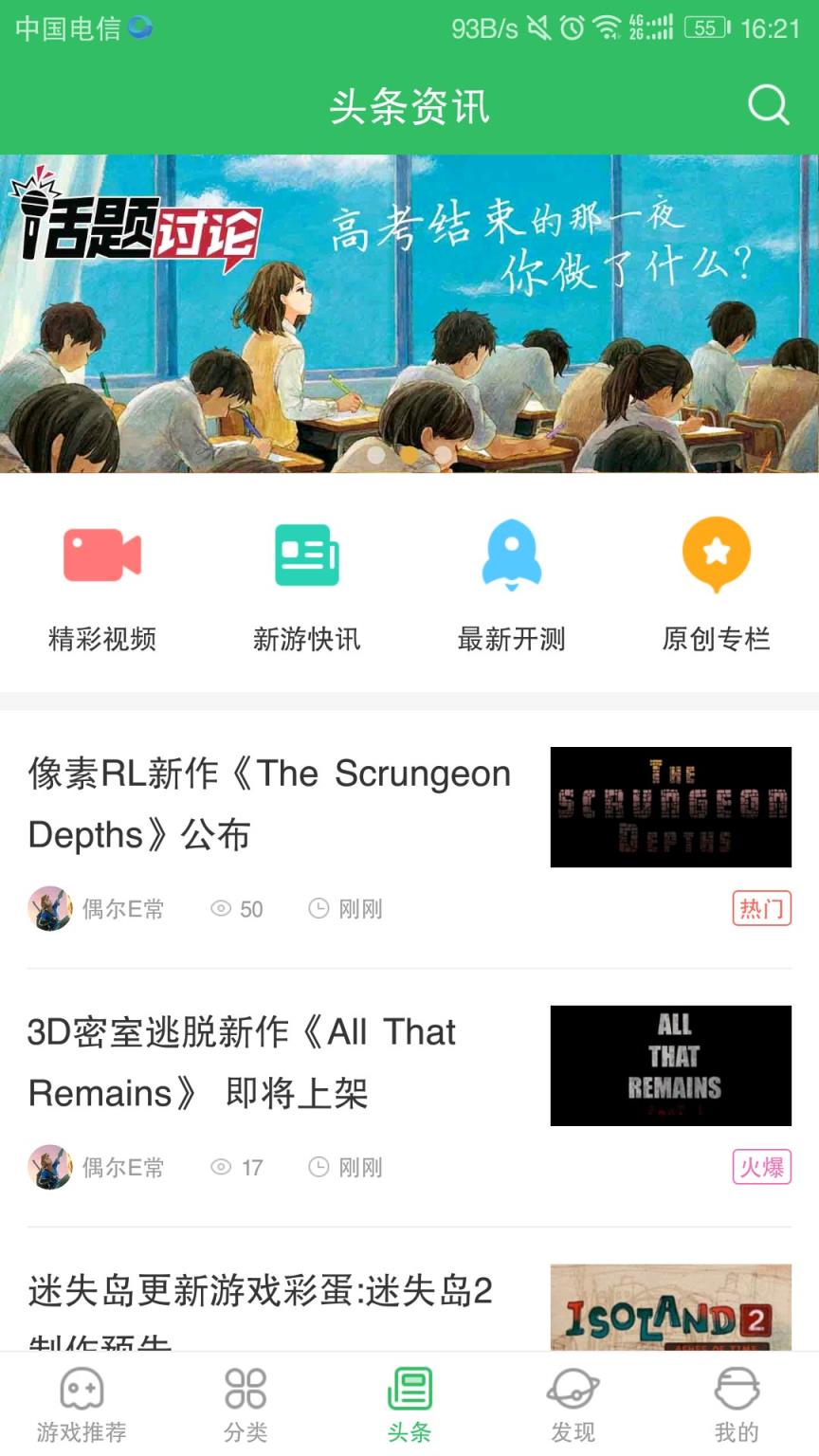The image size is (819, 1456).
Task: Tap the 最新开测 rocket icon
Action: [x=512, y=556]
